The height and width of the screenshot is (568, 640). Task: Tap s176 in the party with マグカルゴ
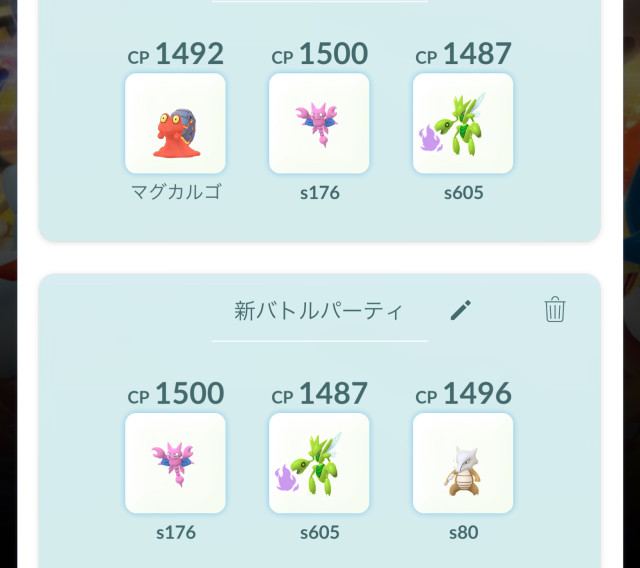(319, 123)
